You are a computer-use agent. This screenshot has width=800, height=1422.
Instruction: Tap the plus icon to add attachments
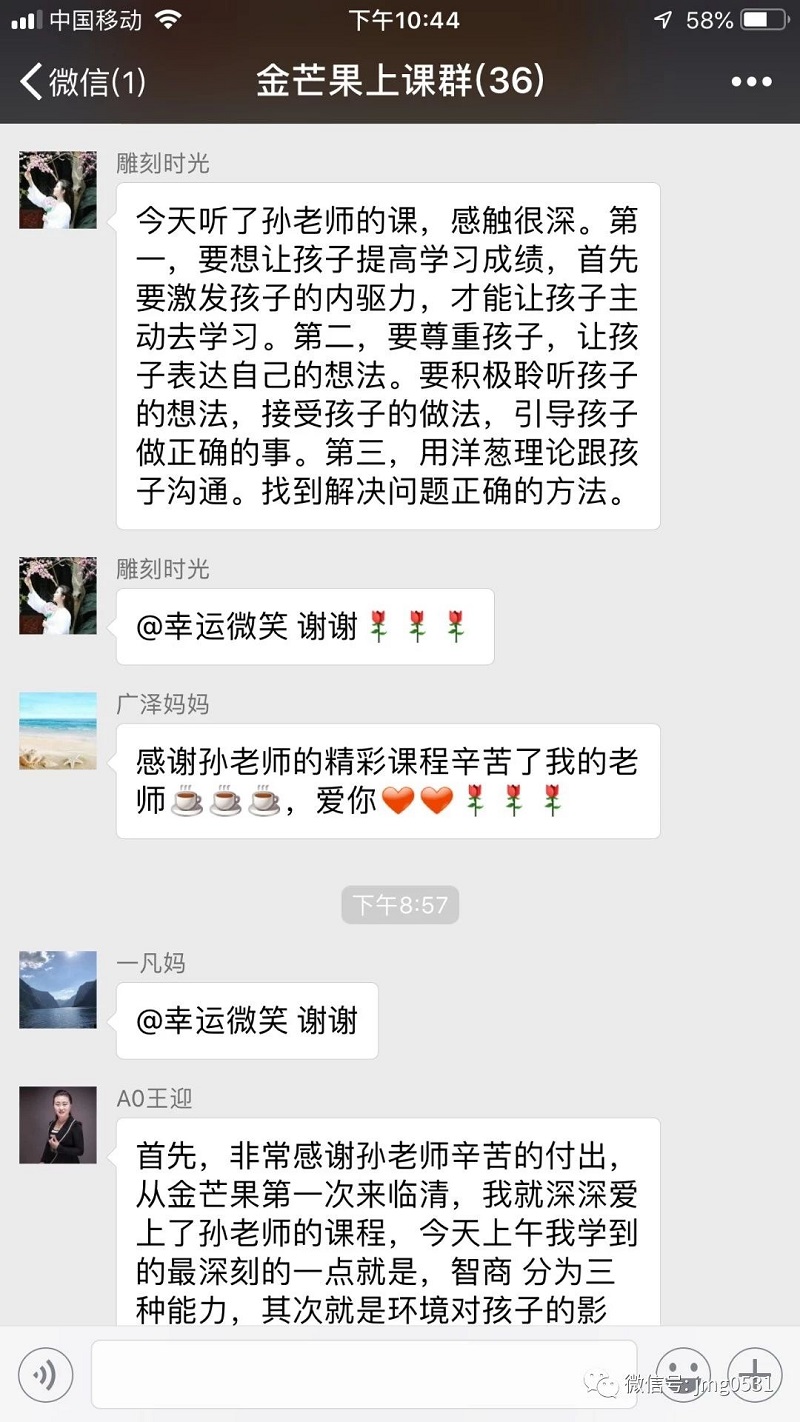click(756, 1374)
